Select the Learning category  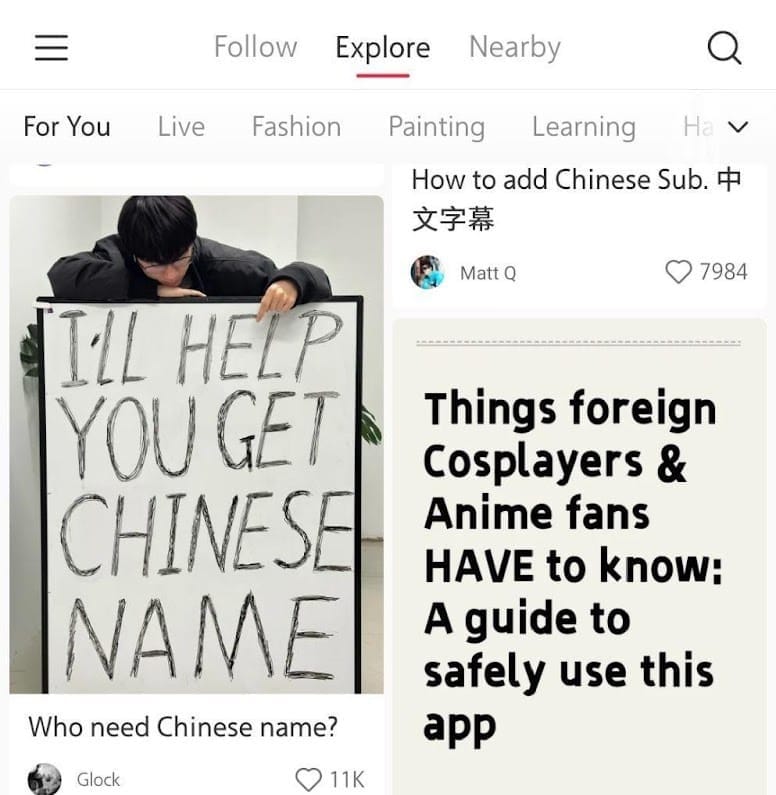pyautogui.click(x=583, y=127)
